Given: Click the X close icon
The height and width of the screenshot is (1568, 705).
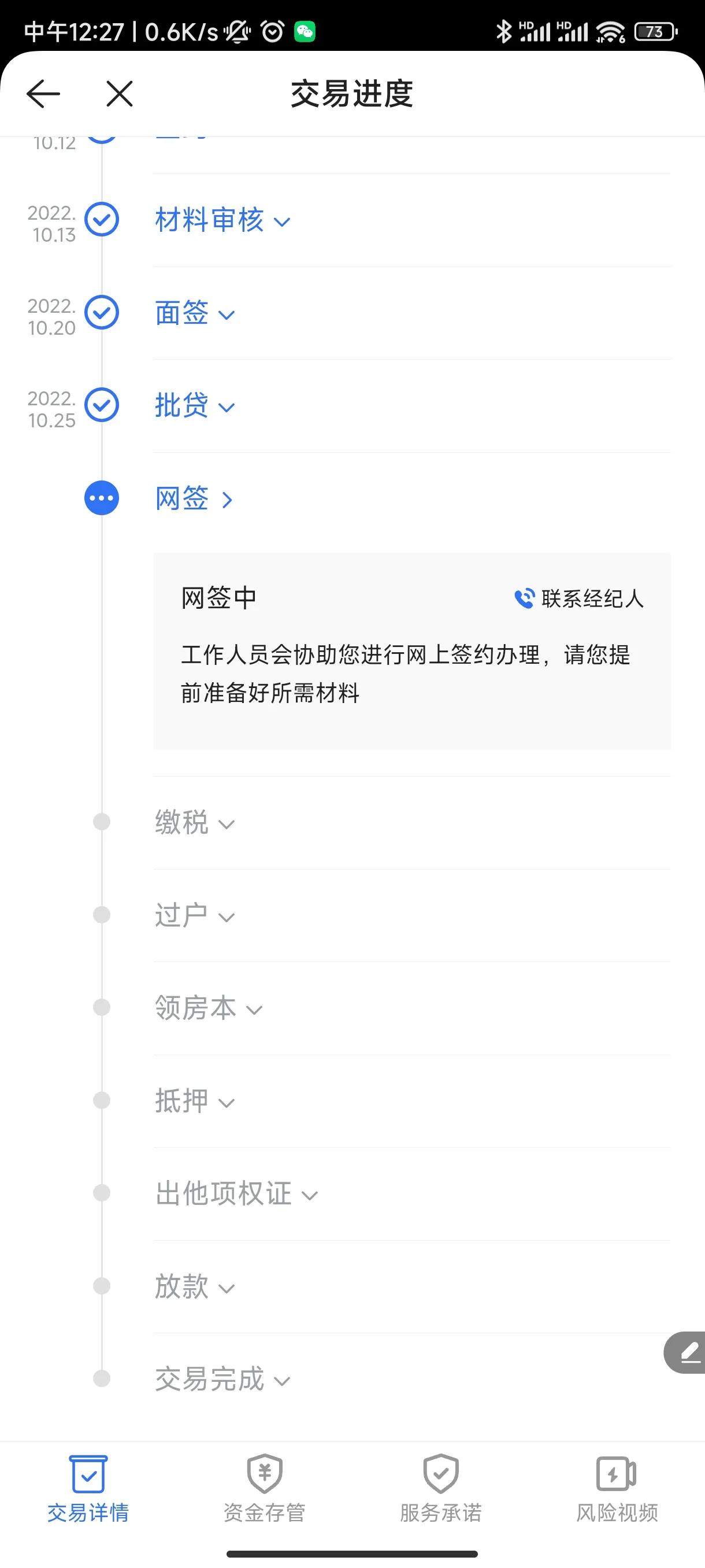Looking at the screenshot, I should (118, 94).
